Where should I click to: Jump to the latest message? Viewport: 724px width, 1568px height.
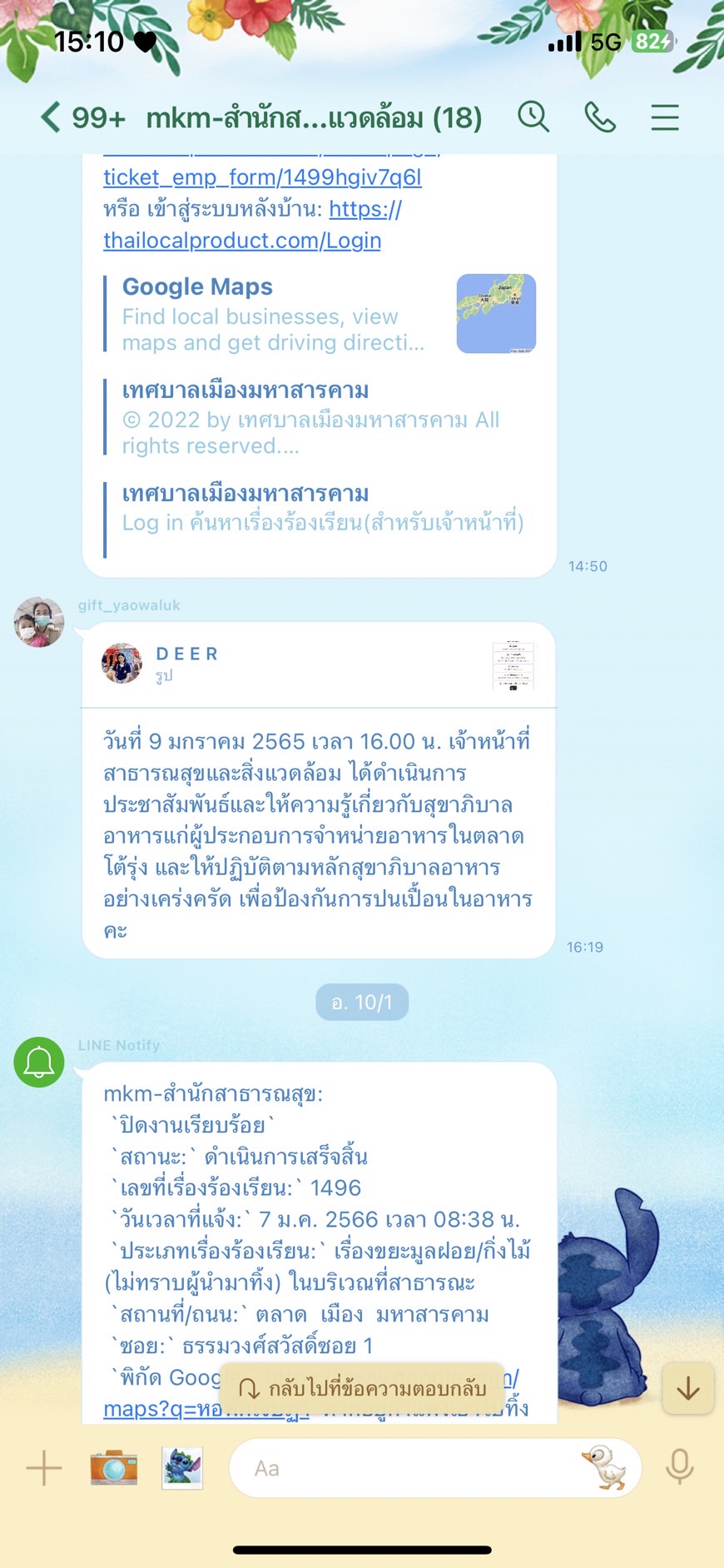687,1388
